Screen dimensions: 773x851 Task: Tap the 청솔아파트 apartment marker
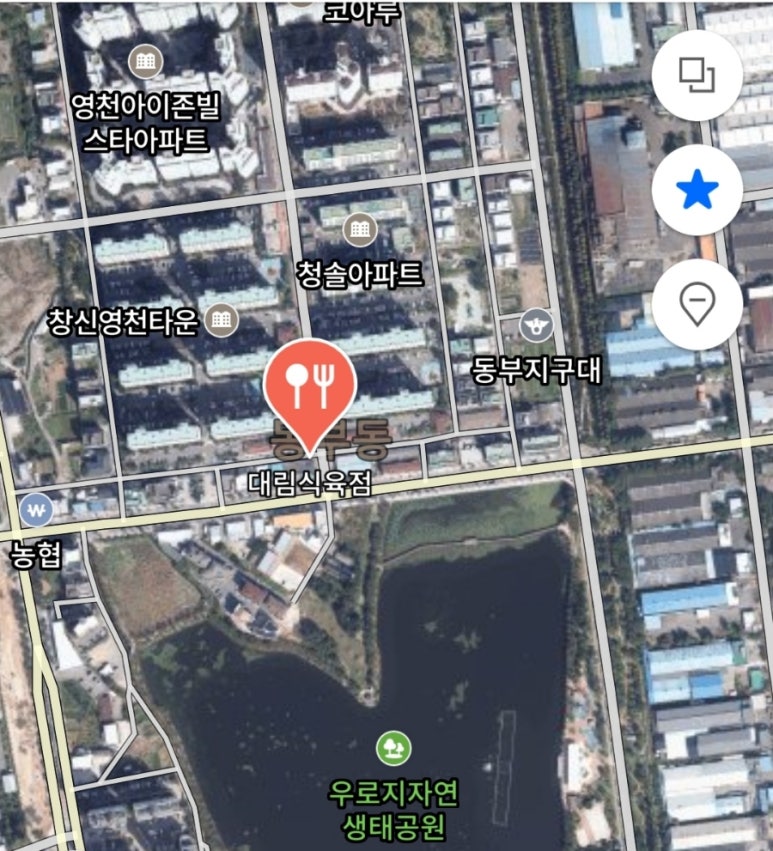360,231
